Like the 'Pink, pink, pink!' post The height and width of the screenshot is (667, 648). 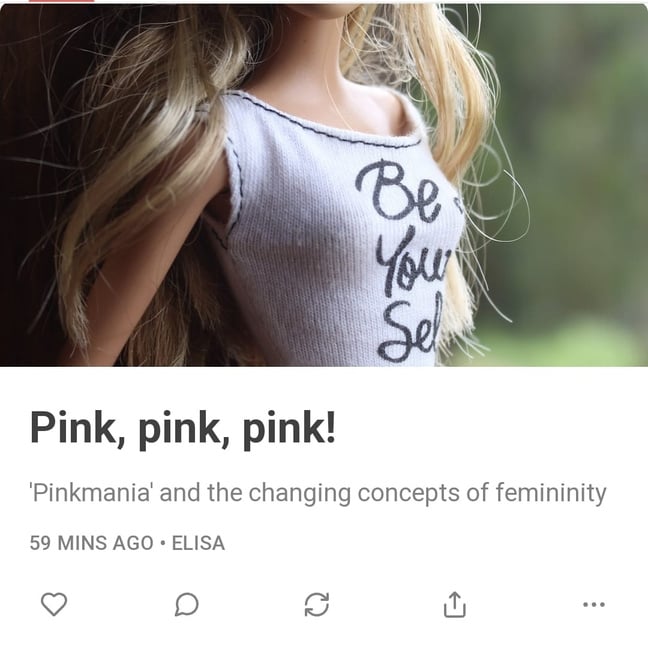click(x=54, y=604)
